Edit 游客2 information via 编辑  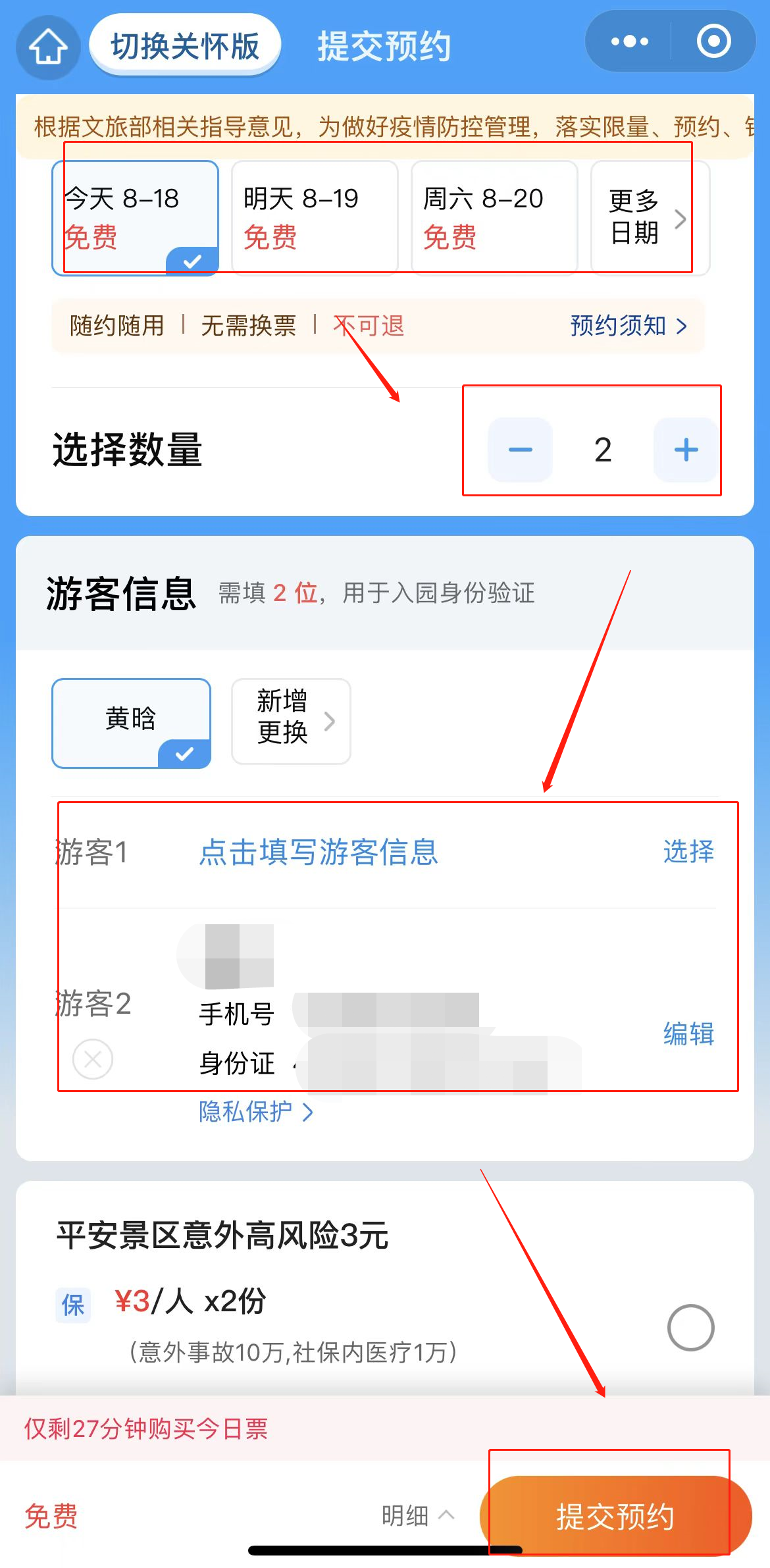point(688,1033)
